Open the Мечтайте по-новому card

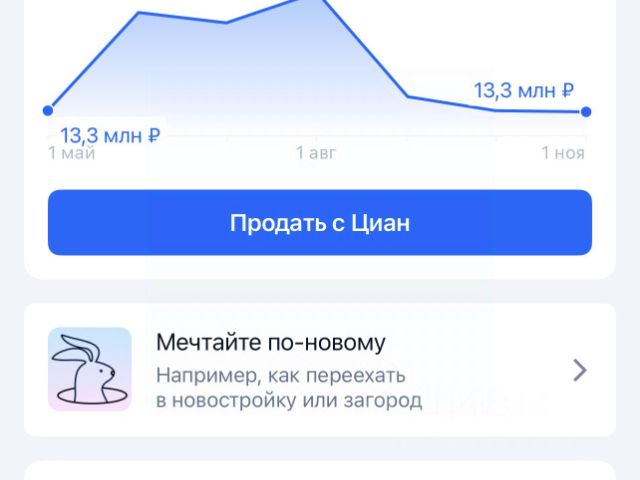[x=320, y=370]
